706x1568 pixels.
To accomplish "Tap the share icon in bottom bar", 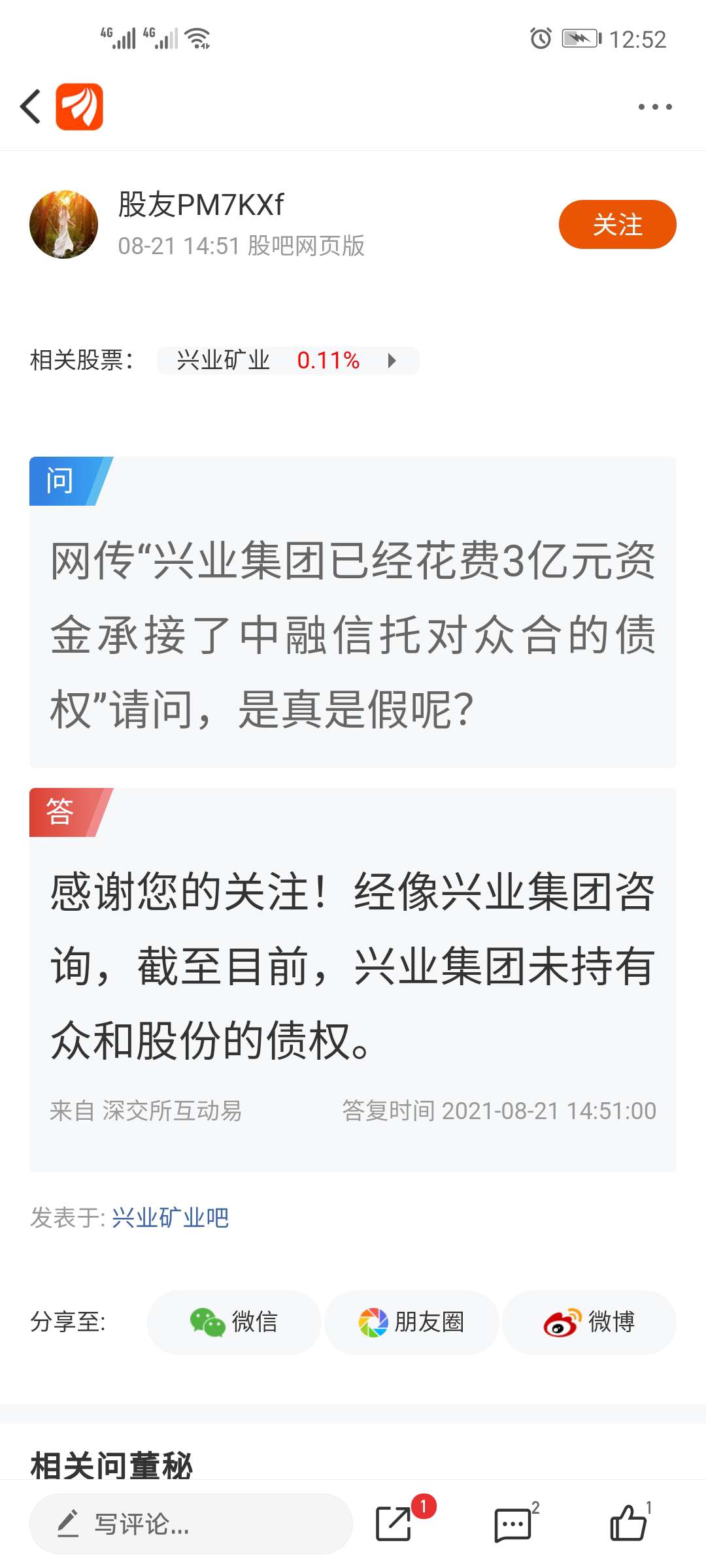I will tap(394, 1524).
